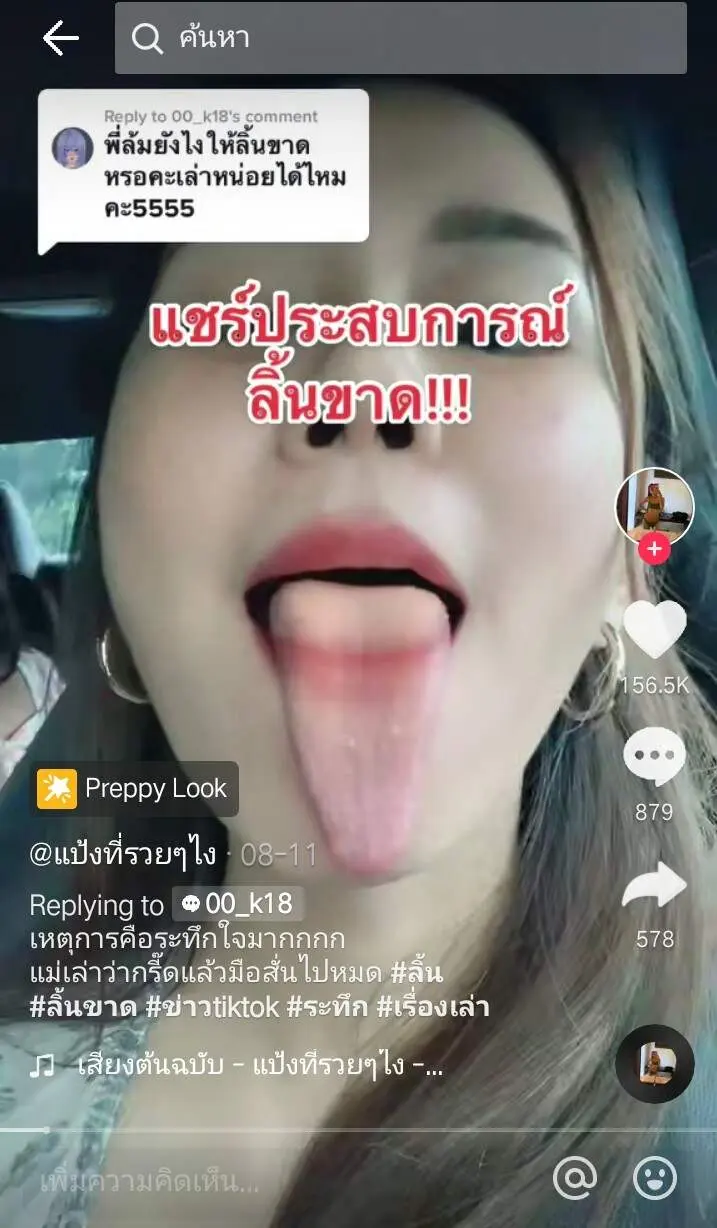
Task: Open the creator's profile picture
Action: click(654, 505)
